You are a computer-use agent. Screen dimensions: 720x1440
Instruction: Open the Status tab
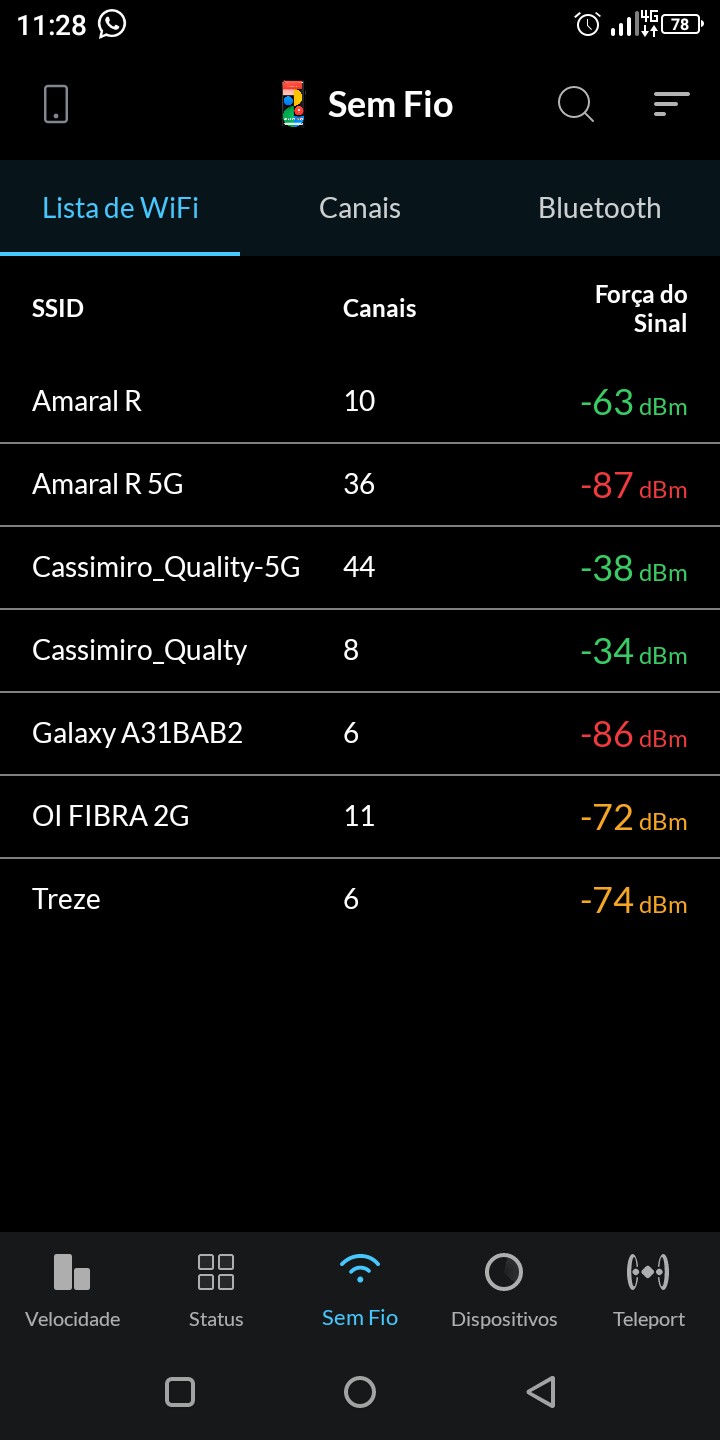216,1290
